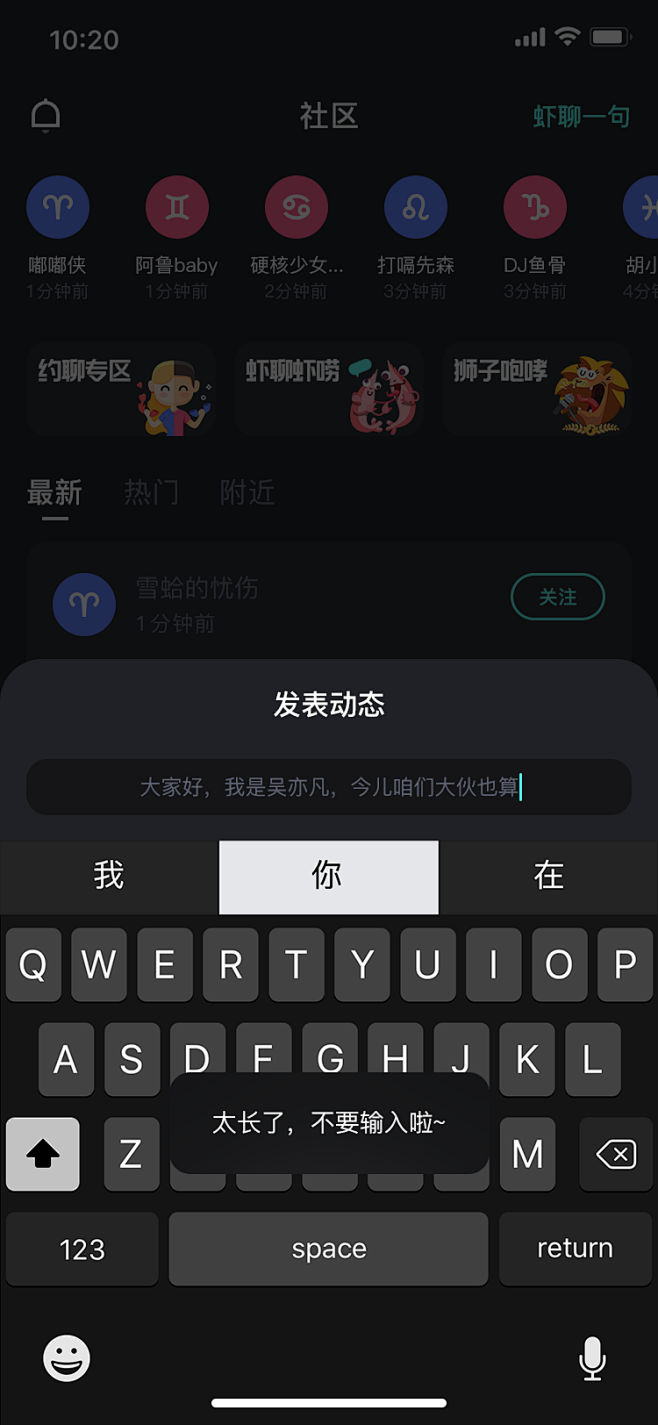The height and width of the screenshot is (1425, 658).
Task: Choose the suggestion 你
Action: pyautogui.click(x=328, y=876)
